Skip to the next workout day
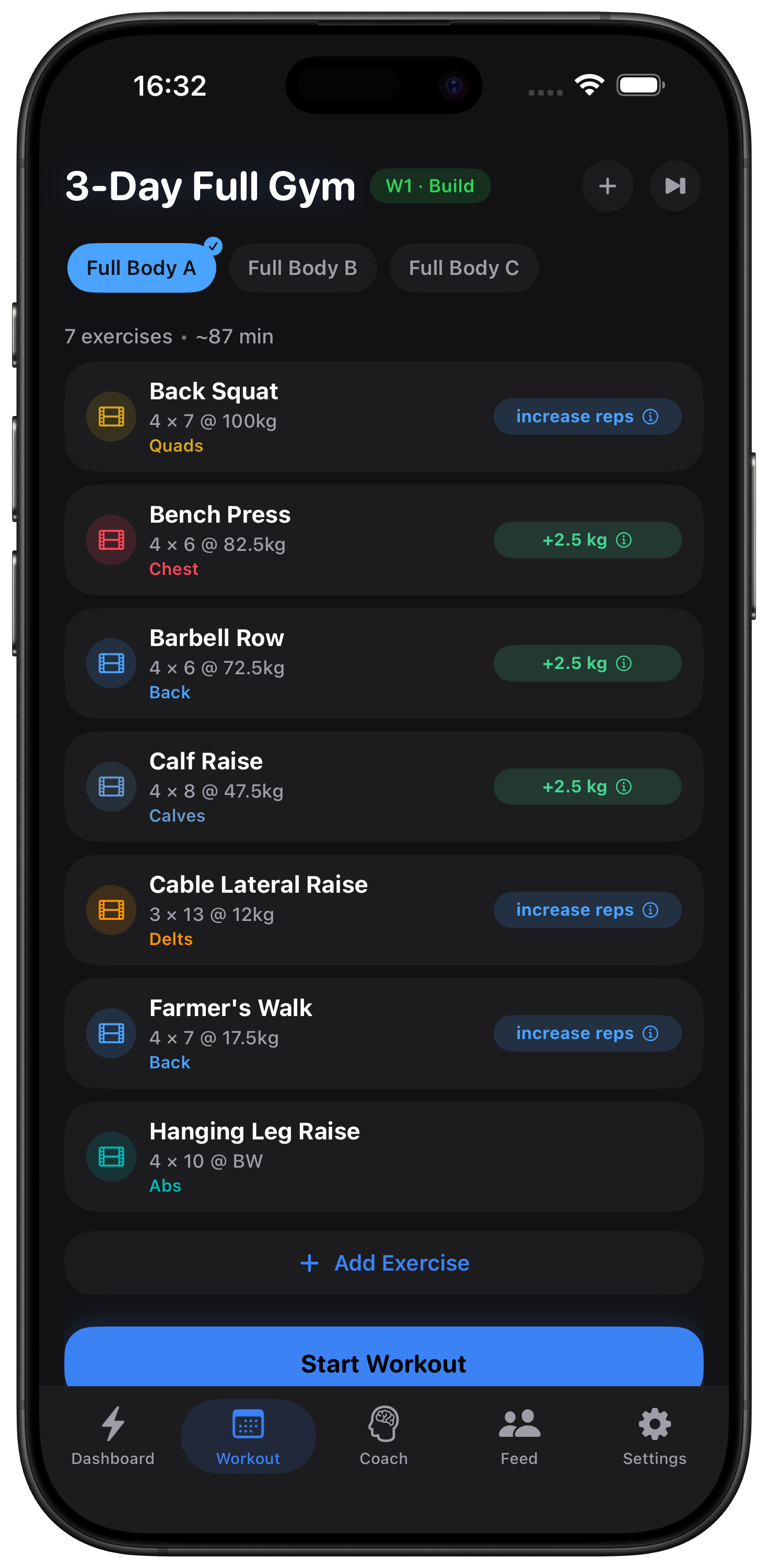 (675, 186)
